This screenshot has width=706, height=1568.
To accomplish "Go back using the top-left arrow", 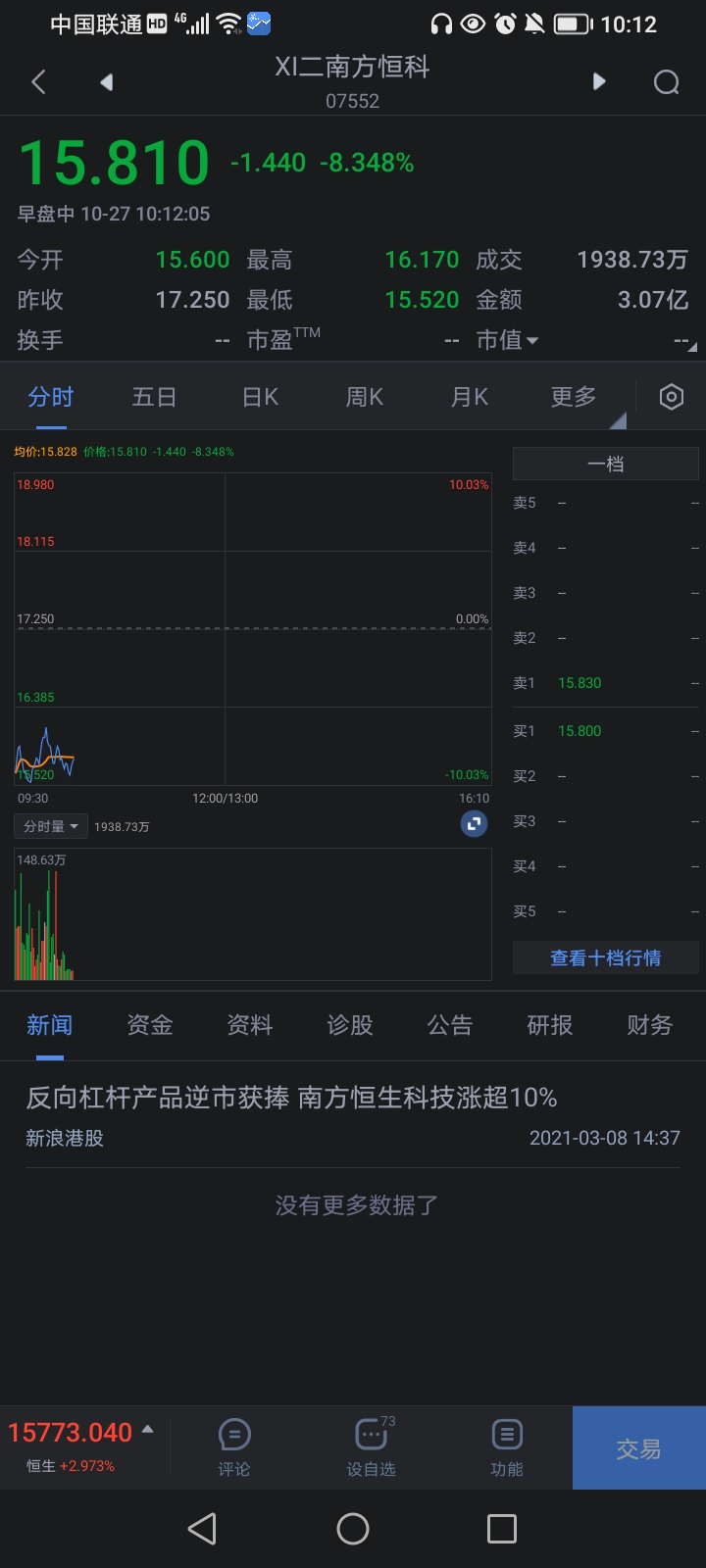I will (x=39, y=82).
